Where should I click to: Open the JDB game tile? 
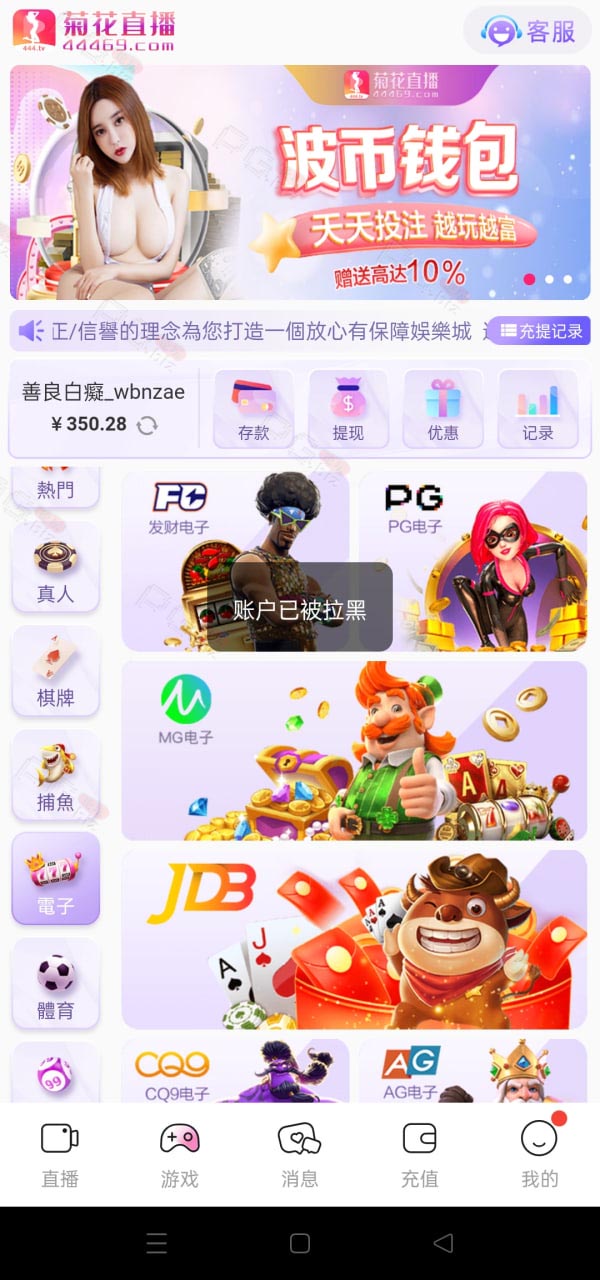pyautogui.click(x=355, y=939)
